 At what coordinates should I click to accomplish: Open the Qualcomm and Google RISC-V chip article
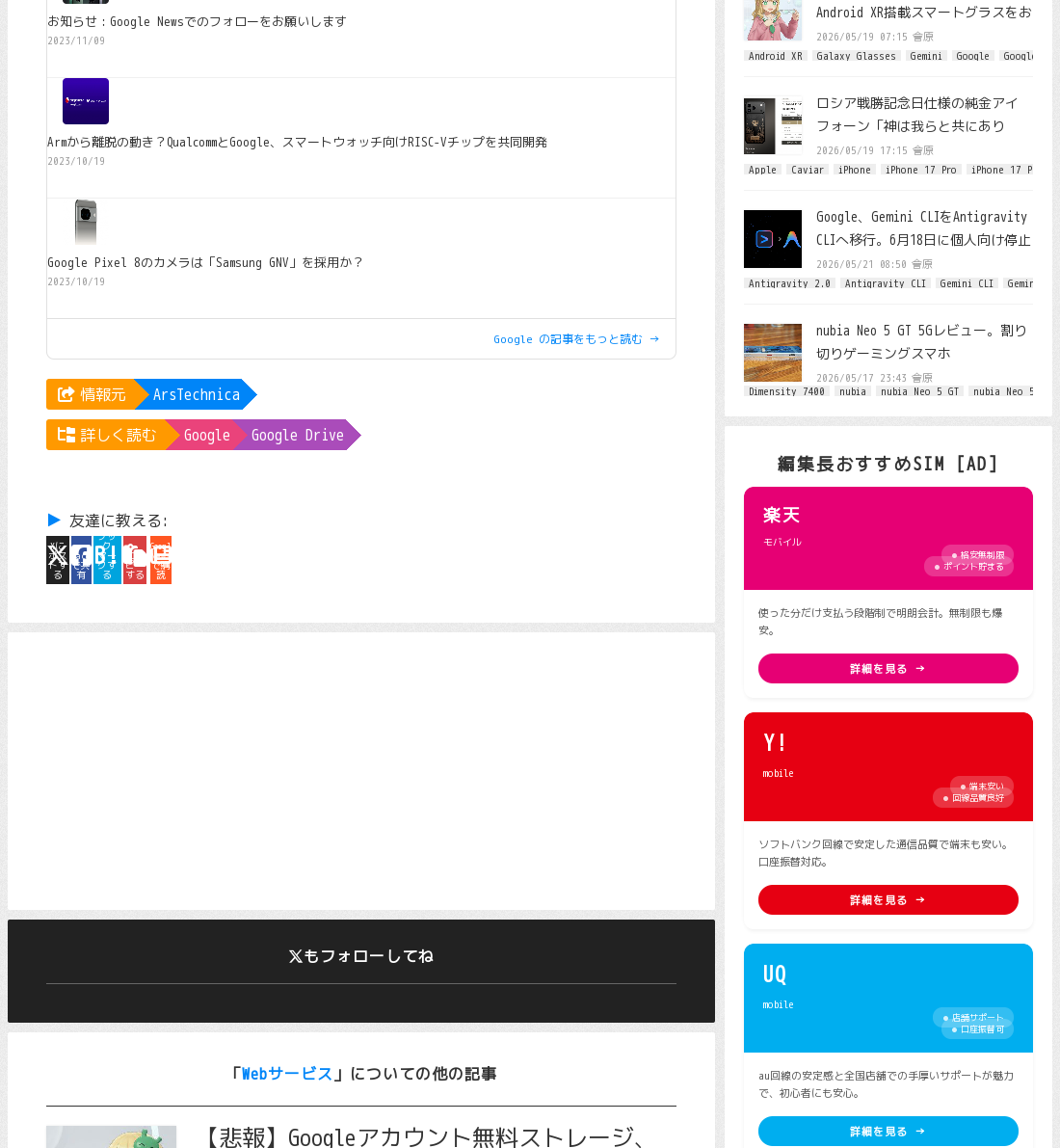tap(297, 142)
